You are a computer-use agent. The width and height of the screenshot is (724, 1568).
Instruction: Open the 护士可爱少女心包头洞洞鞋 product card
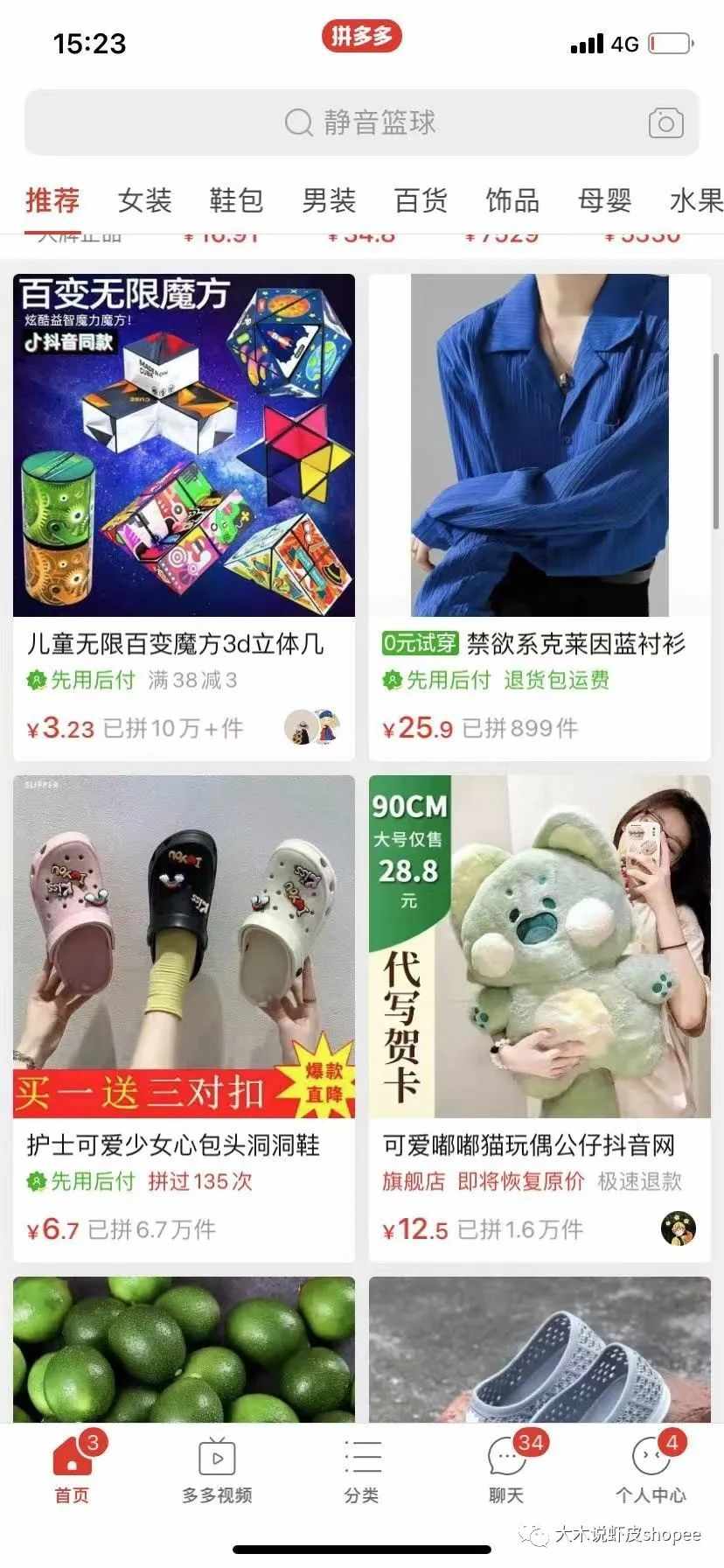click(184, 1015)
